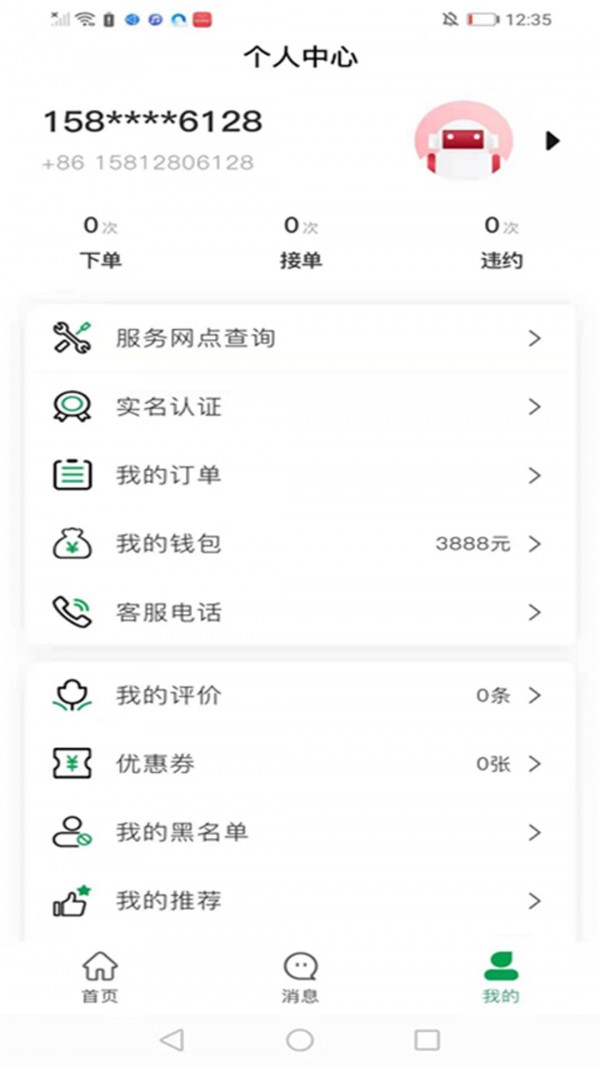Switch to the 消息 messages tab

[300, 977]
